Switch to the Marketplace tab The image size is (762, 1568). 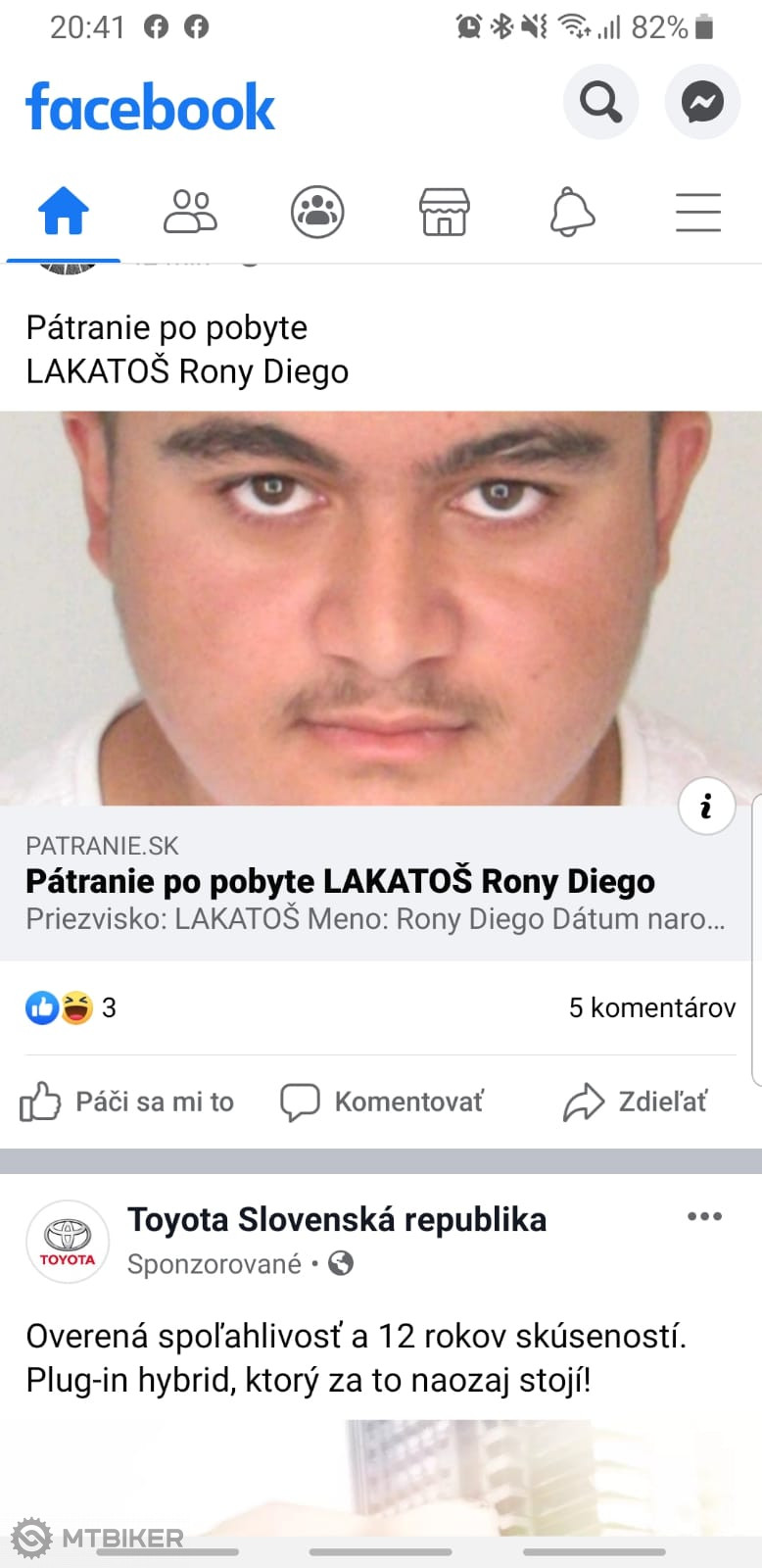coord(444,212)
